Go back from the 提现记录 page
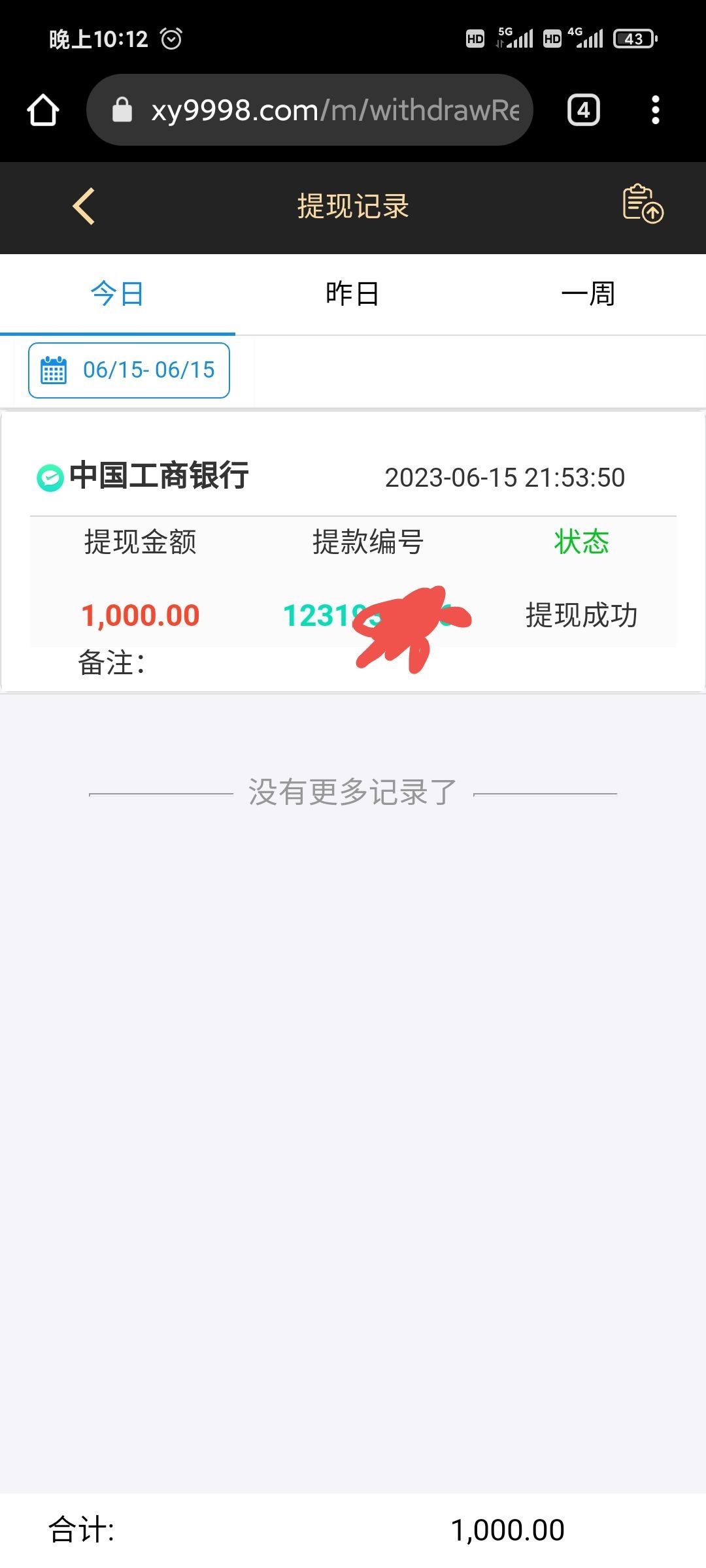The image size is (706, 1568). click(x=84, y=206)
